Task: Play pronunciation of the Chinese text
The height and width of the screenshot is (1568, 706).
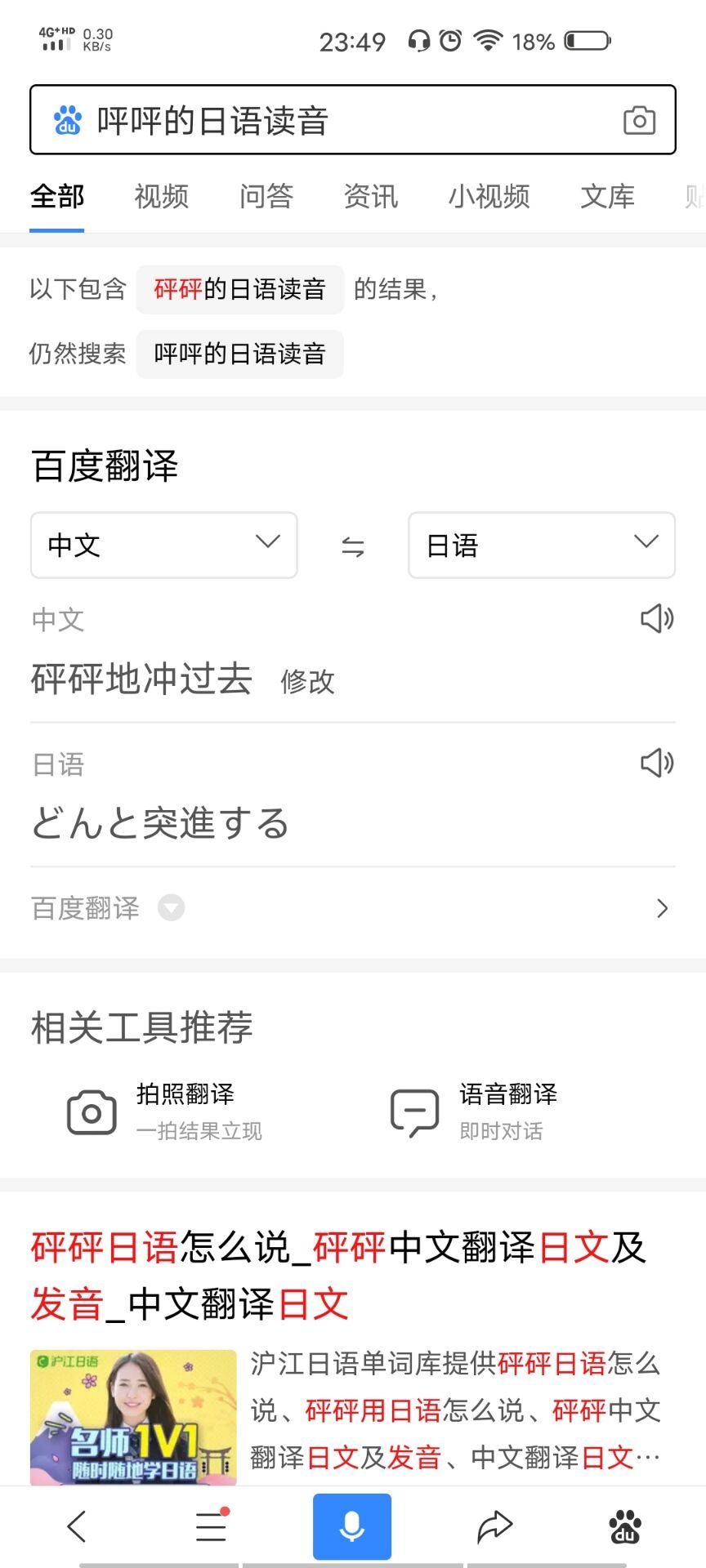Action: point(656,619)
